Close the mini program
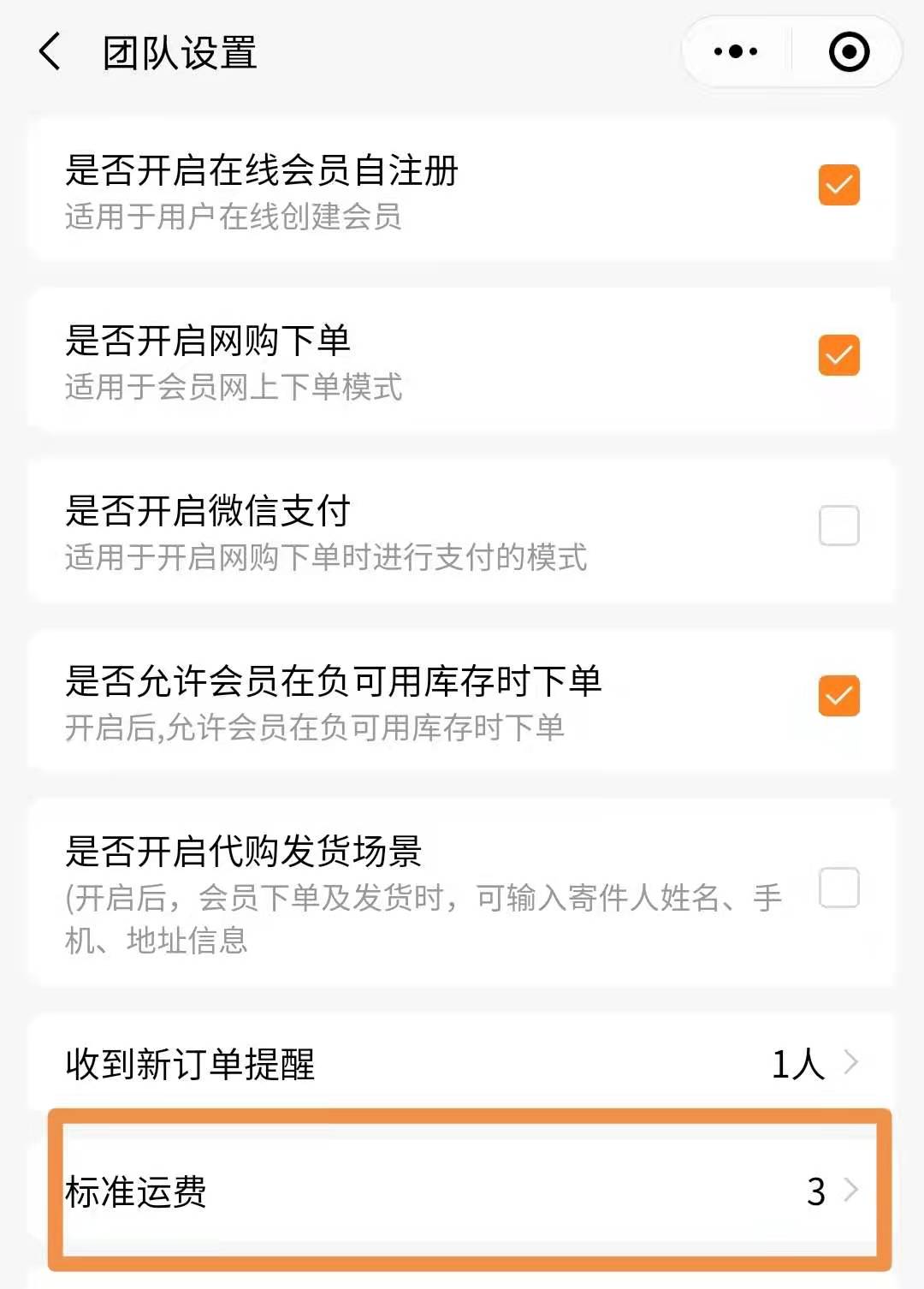 click(x=849, y=52)
